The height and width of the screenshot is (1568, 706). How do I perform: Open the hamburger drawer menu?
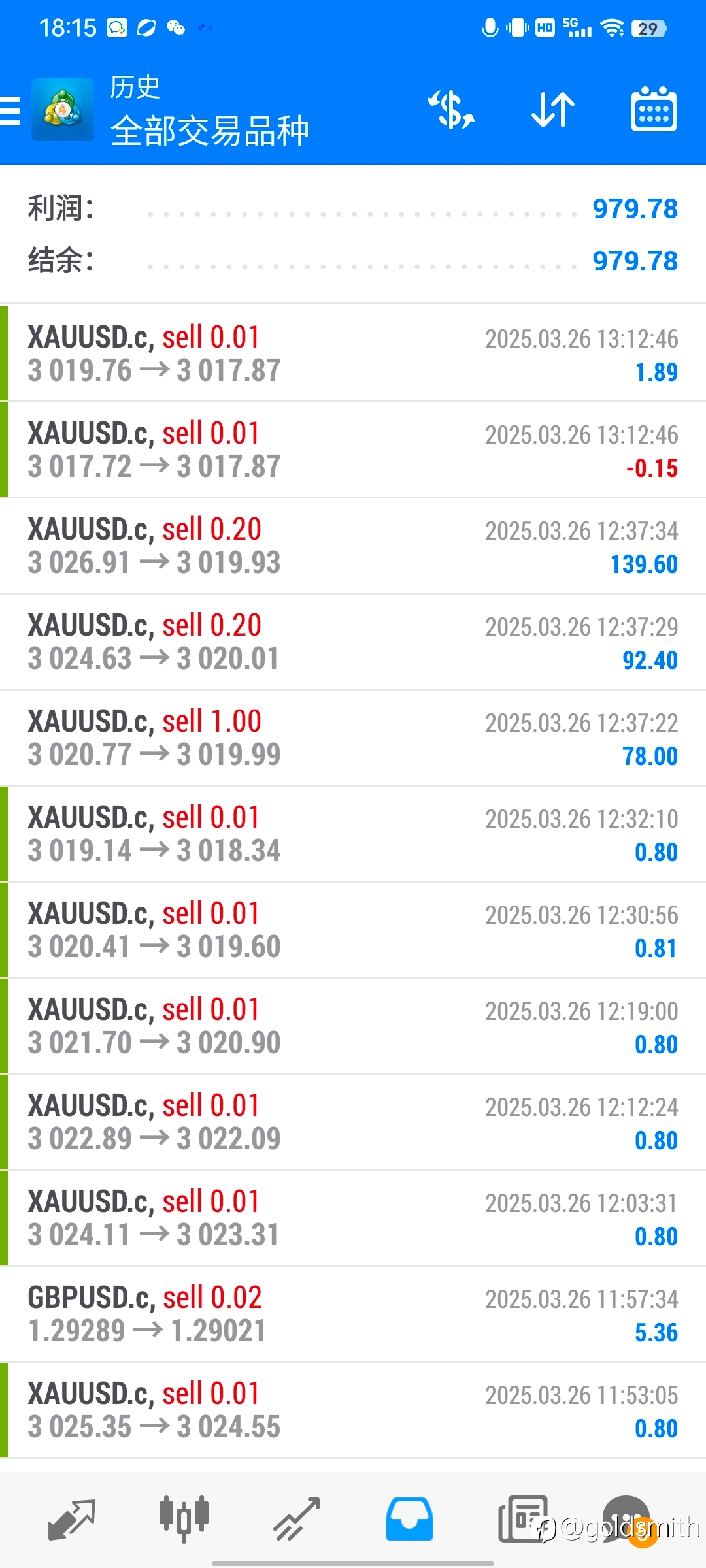pos(10,110)
